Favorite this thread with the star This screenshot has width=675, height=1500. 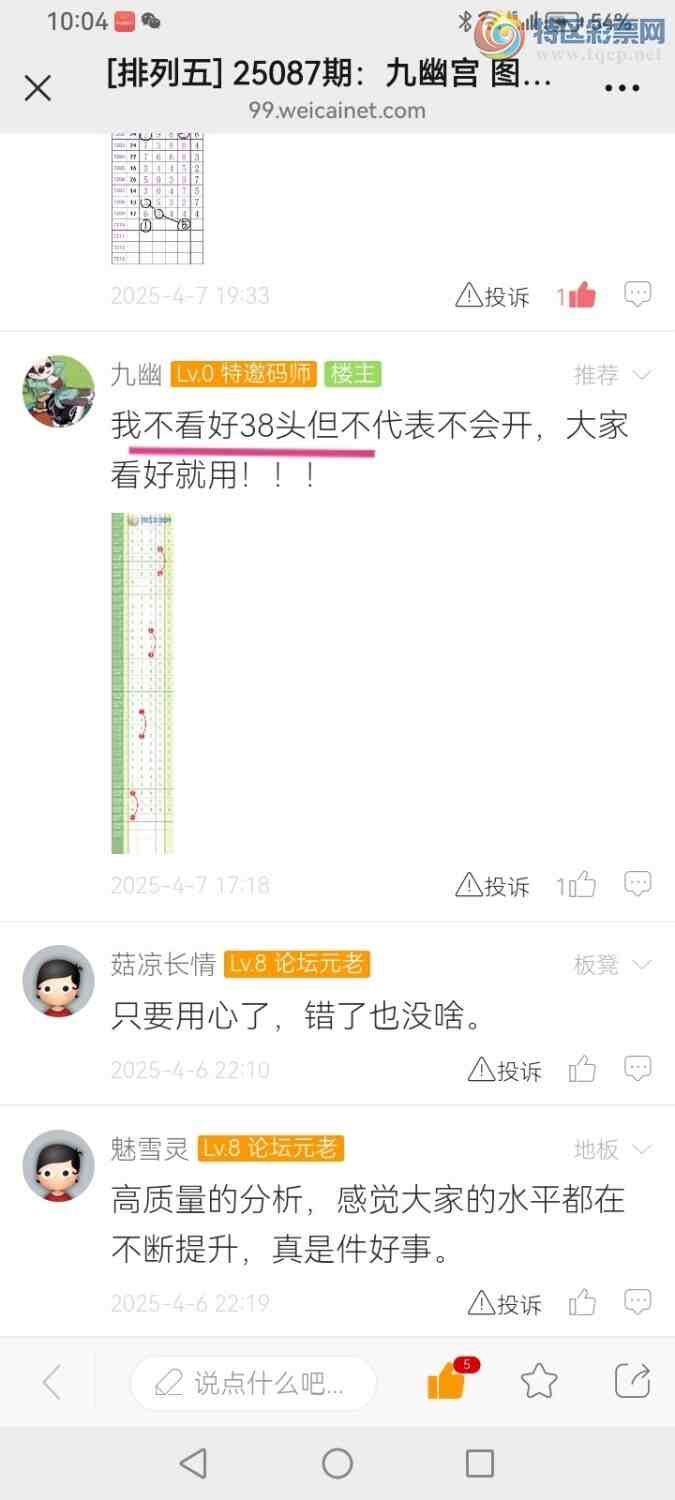[x=539, y=1382]
